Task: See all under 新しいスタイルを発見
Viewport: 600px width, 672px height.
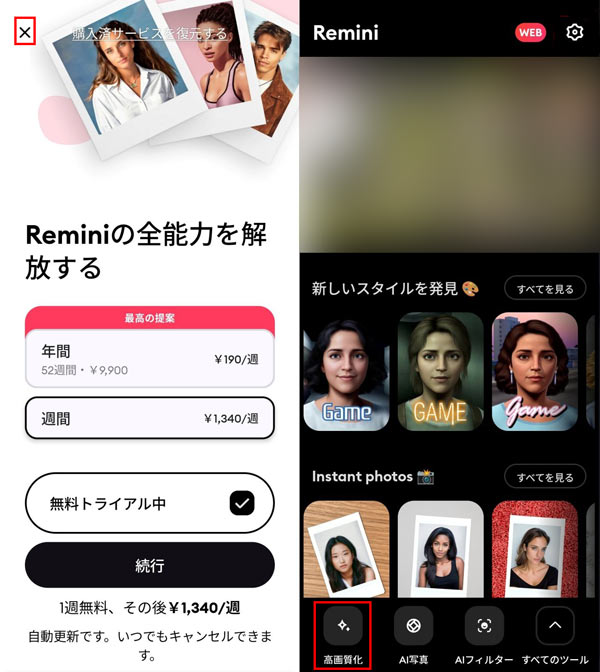Action: pos(545,289)
